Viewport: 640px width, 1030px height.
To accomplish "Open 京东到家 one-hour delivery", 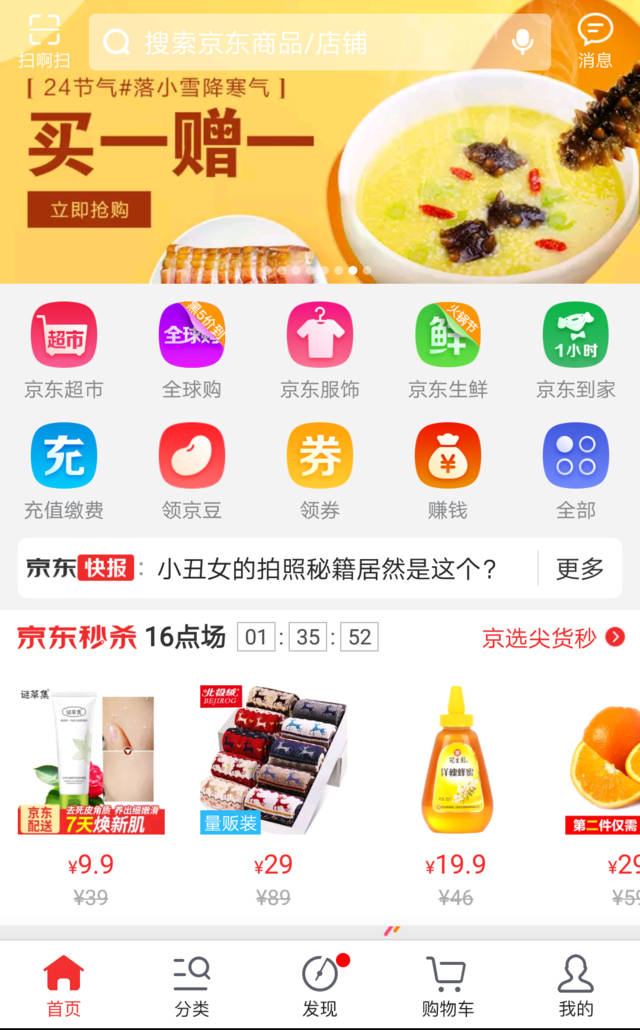I will coord(576,350).
